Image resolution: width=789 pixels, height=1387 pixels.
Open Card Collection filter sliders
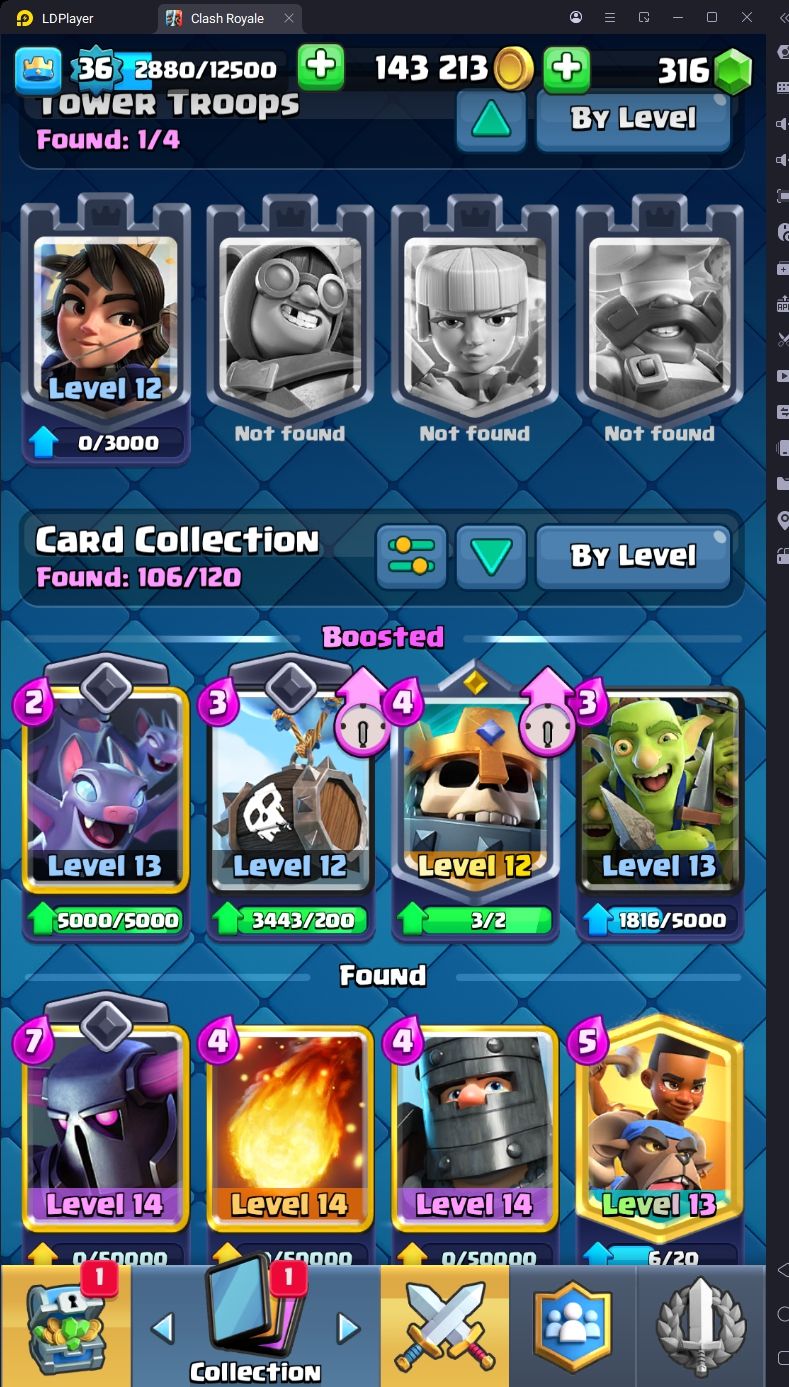411,556
